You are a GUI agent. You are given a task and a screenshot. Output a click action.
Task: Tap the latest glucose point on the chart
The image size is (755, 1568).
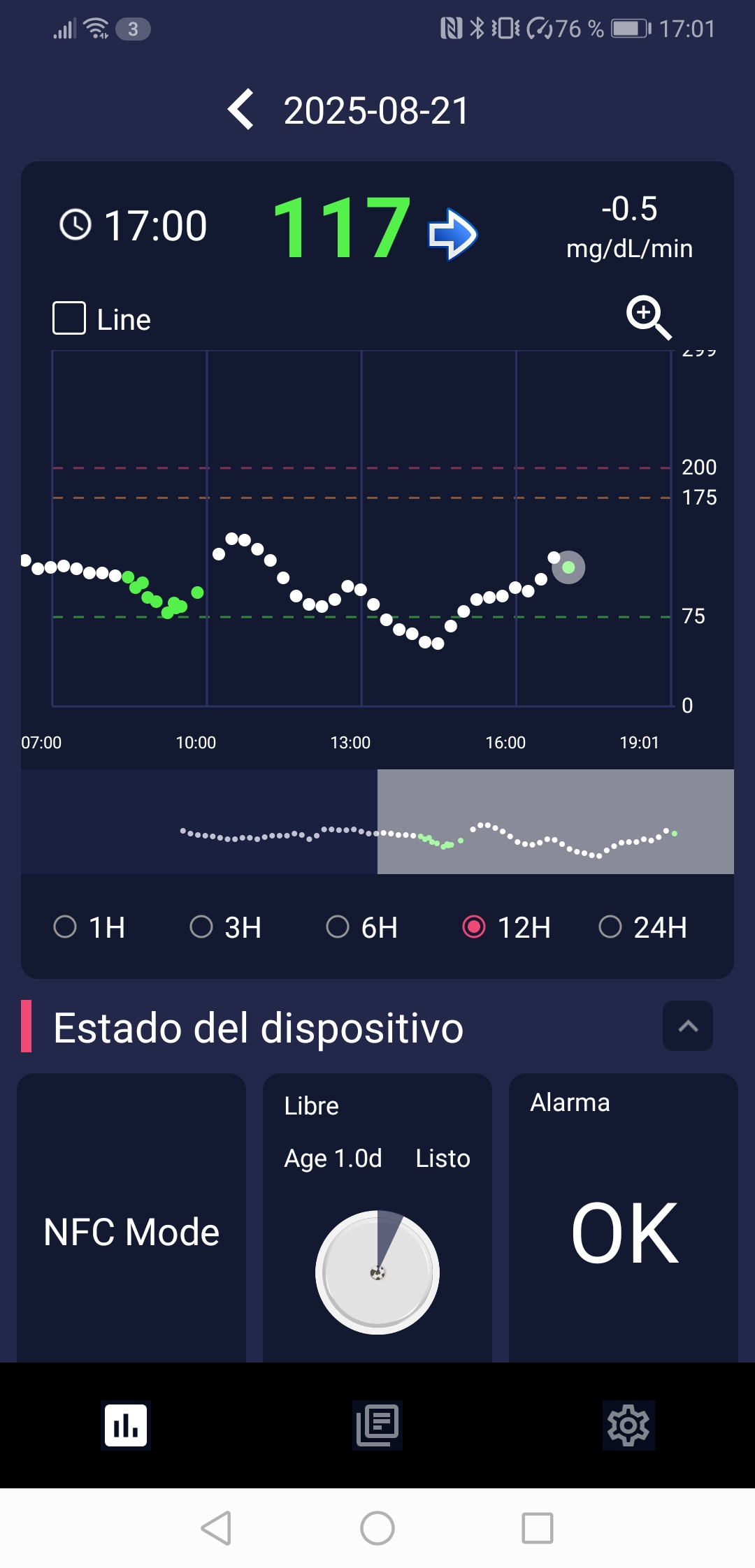click(568, 567)
